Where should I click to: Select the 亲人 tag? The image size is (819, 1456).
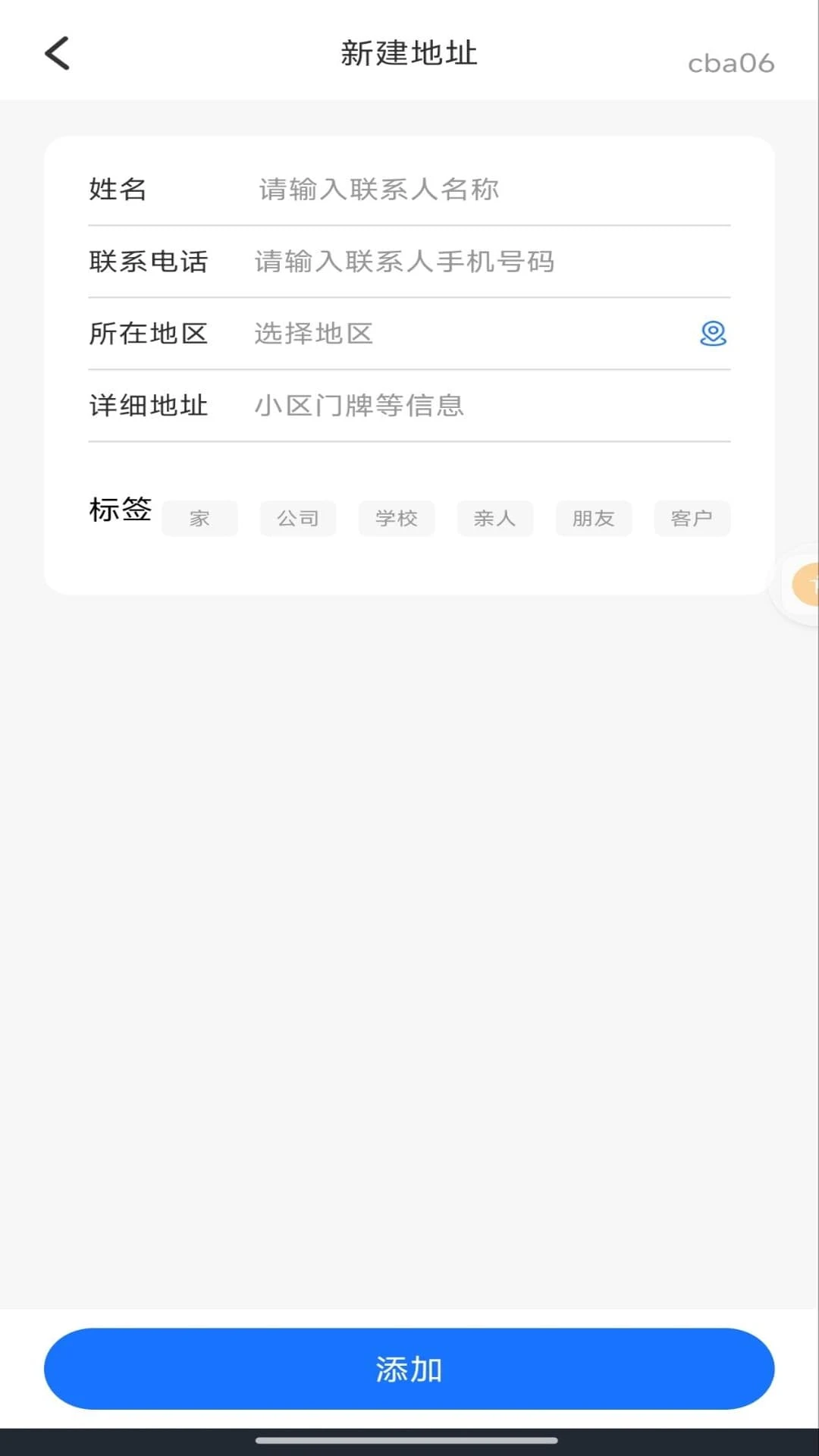click(495, 519)
